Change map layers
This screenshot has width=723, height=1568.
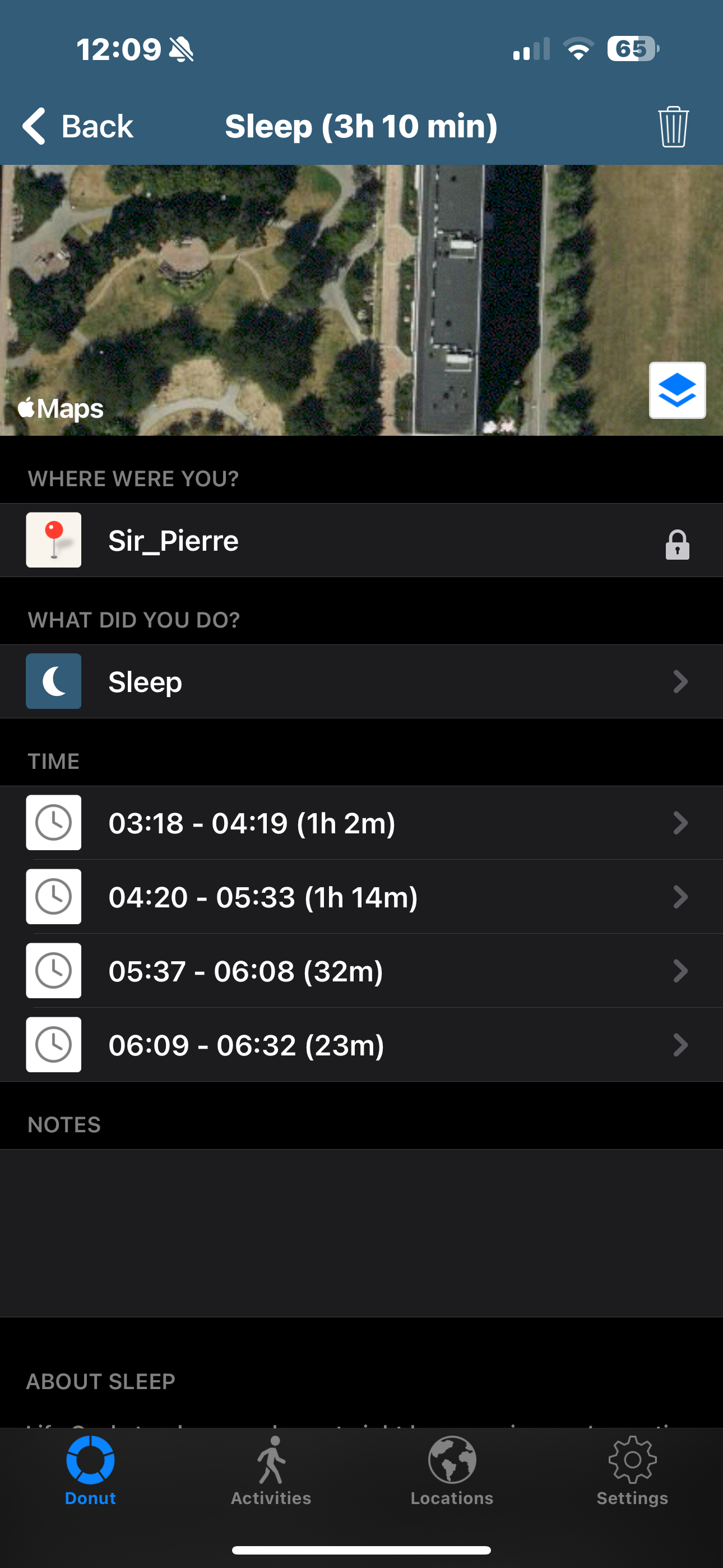pos(676,390)
